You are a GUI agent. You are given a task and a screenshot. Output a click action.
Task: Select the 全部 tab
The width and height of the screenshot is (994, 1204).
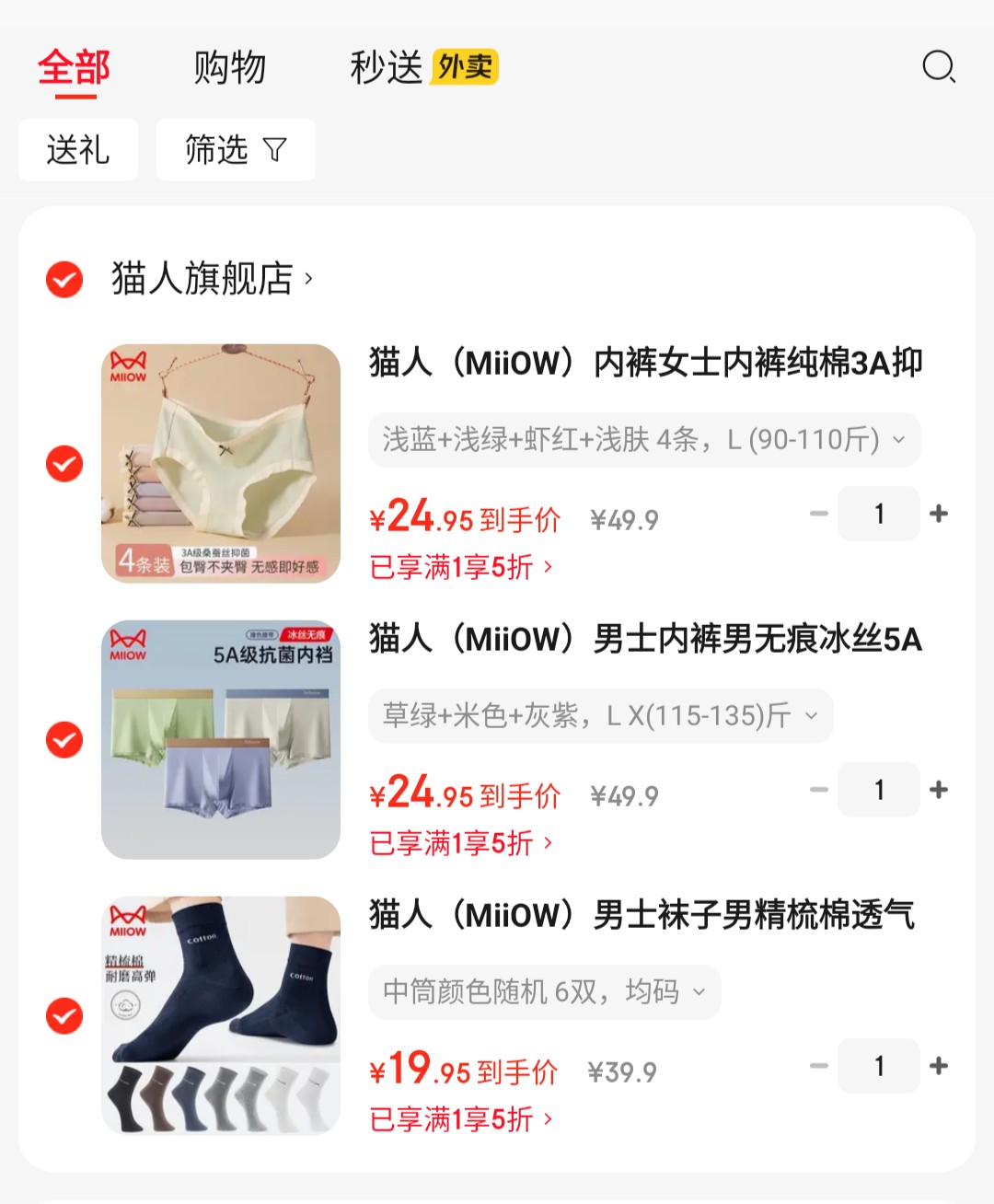click(74, 68)
